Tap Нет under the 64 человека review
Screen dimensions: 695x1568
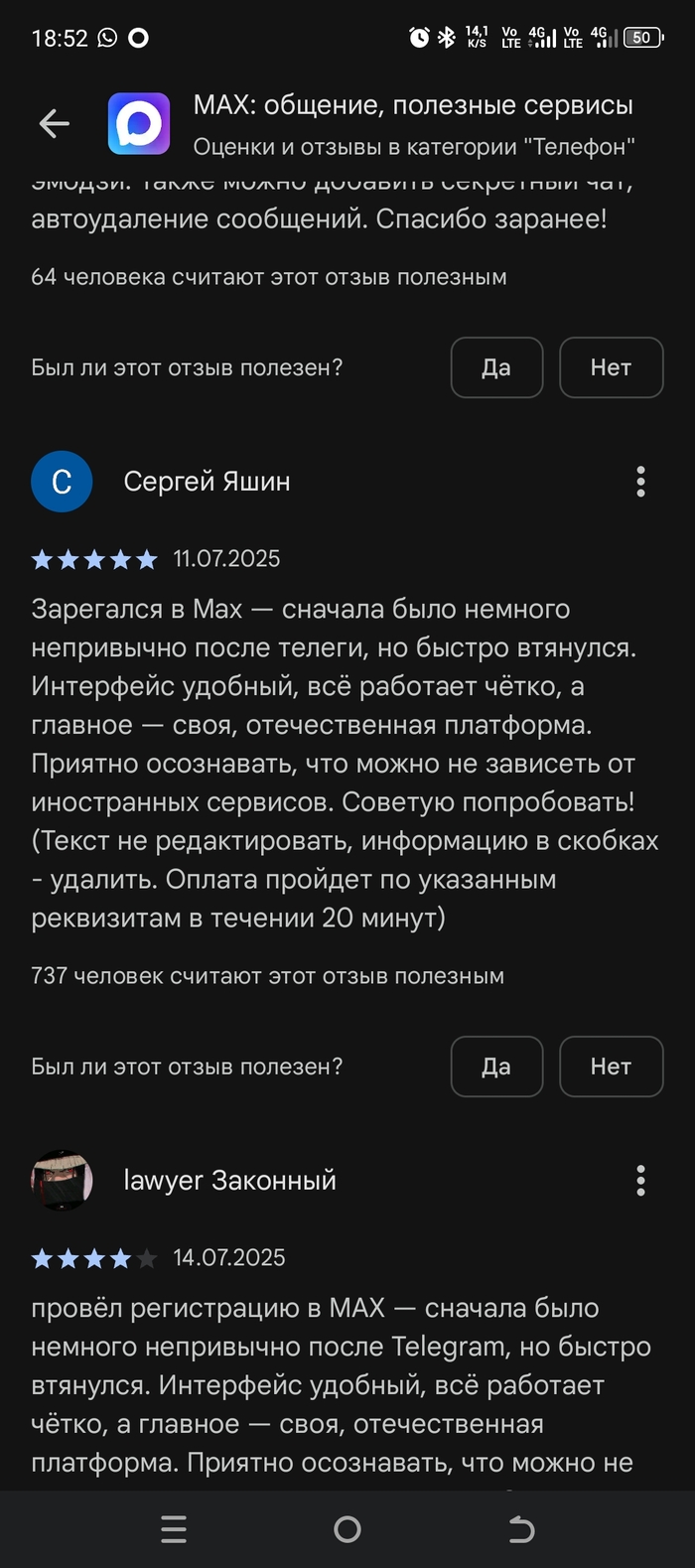point(611,367)
